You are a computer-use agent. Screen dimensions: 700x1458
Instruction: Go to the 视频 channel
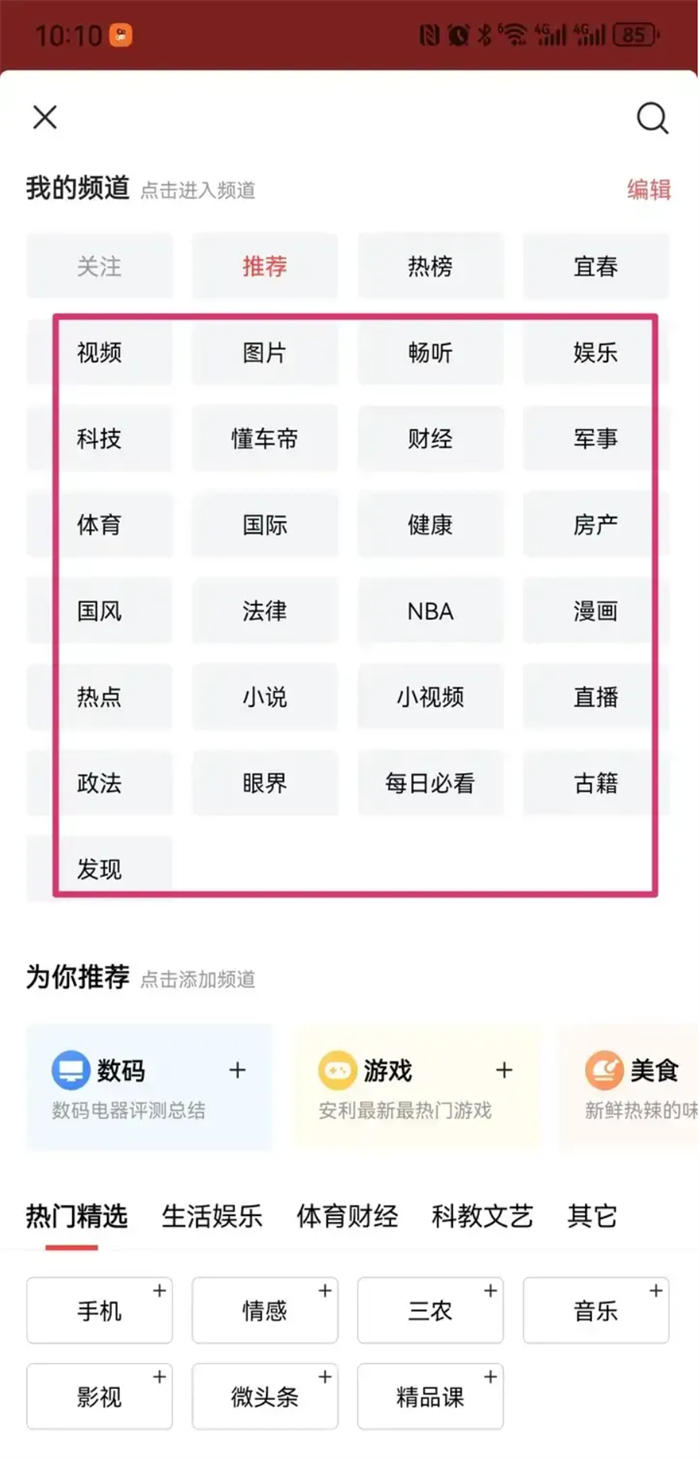point(100,353)
